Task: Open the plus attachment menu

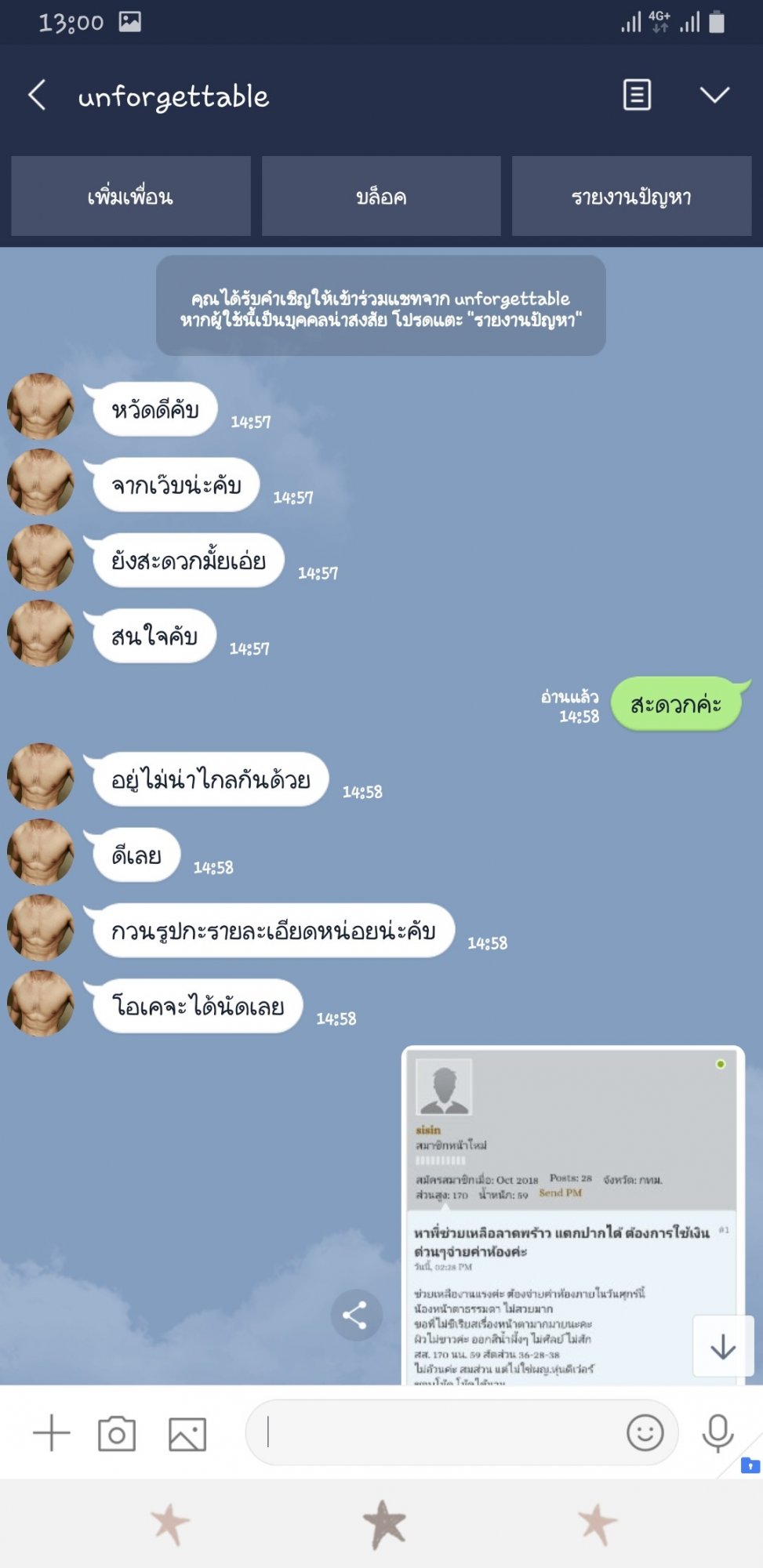Action: point(52,1432)
